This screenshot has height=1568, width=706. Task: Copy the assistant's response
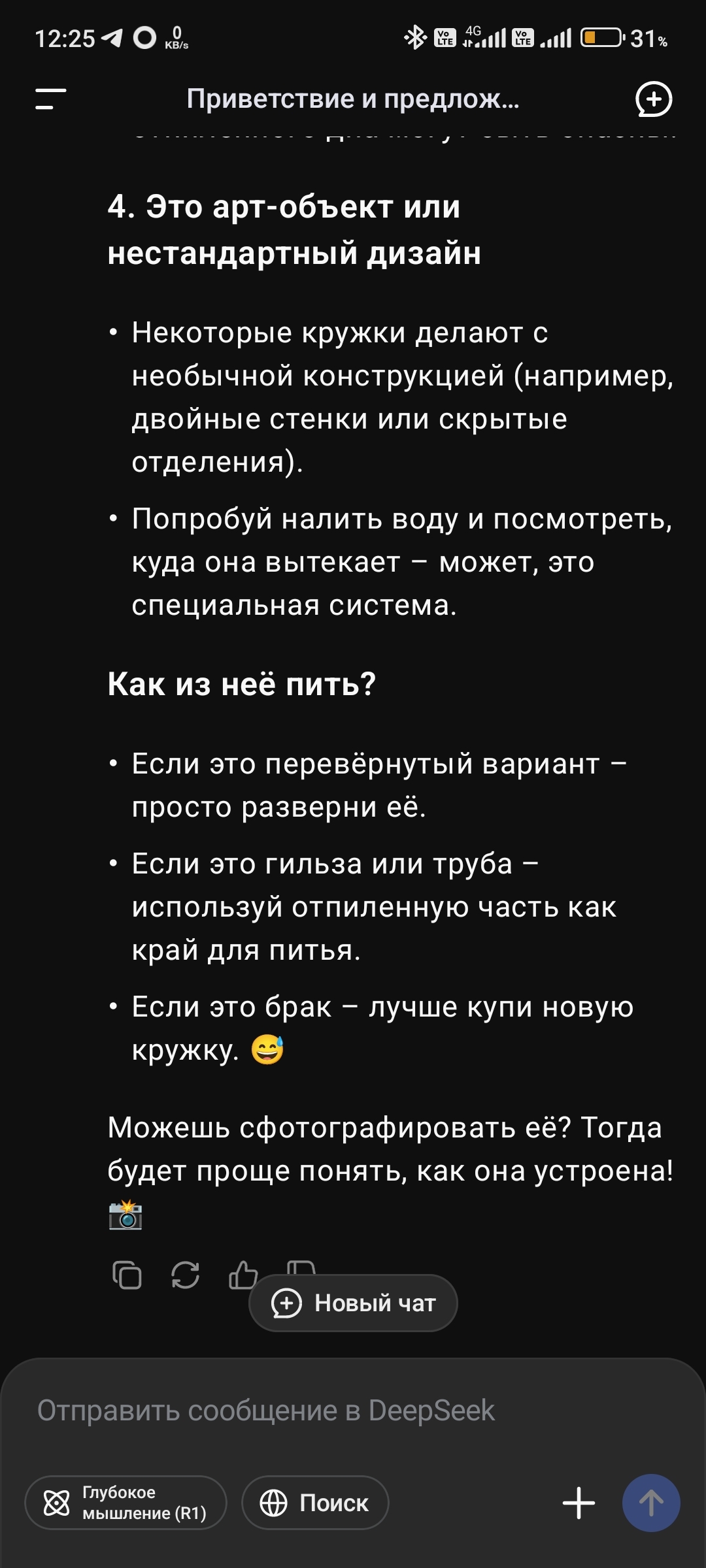[127, 1275]
